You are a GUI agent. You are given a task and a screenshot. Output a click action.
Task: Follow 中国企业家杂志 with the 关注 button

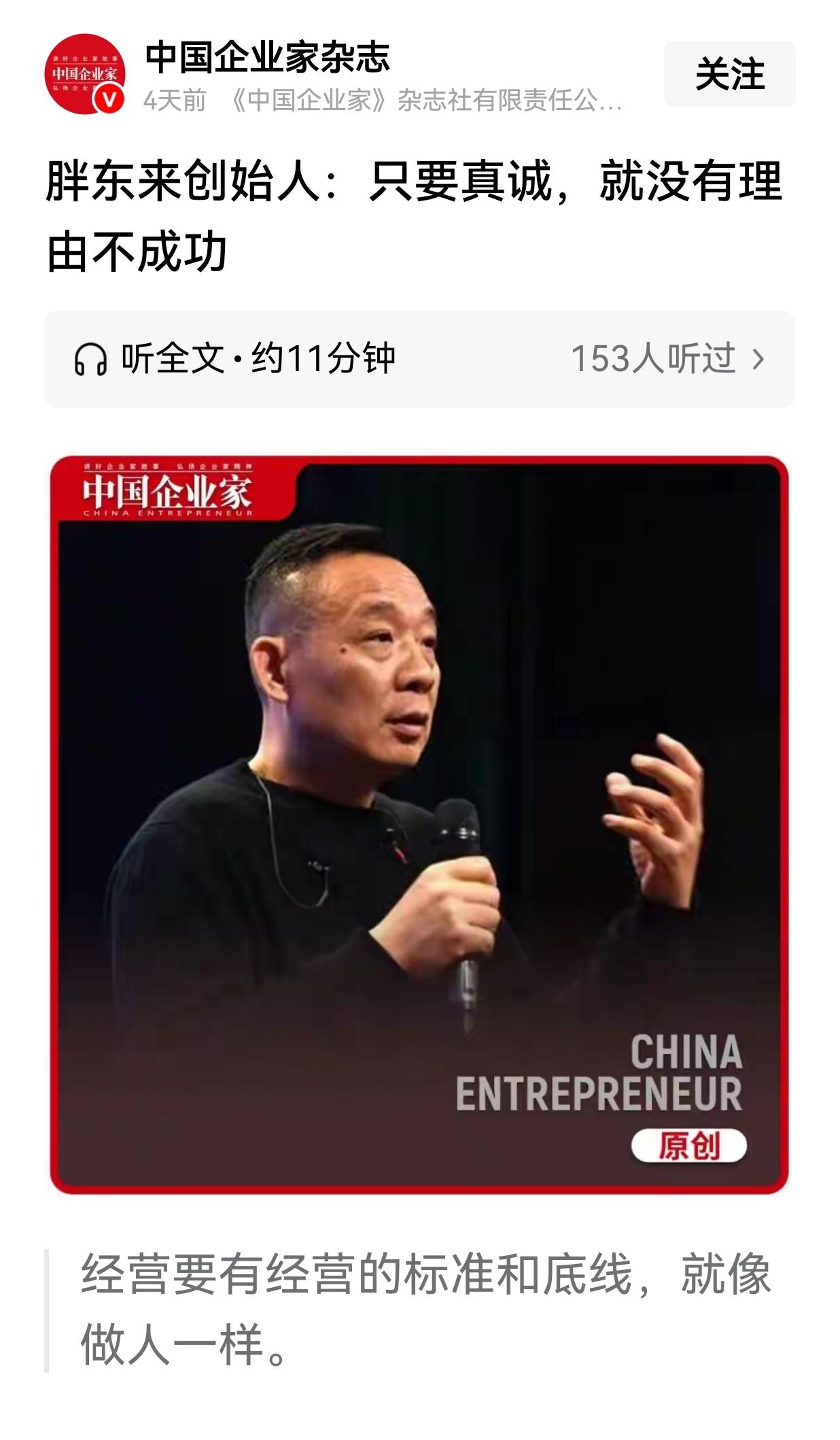pyautogui.click(x=729, y=73)
